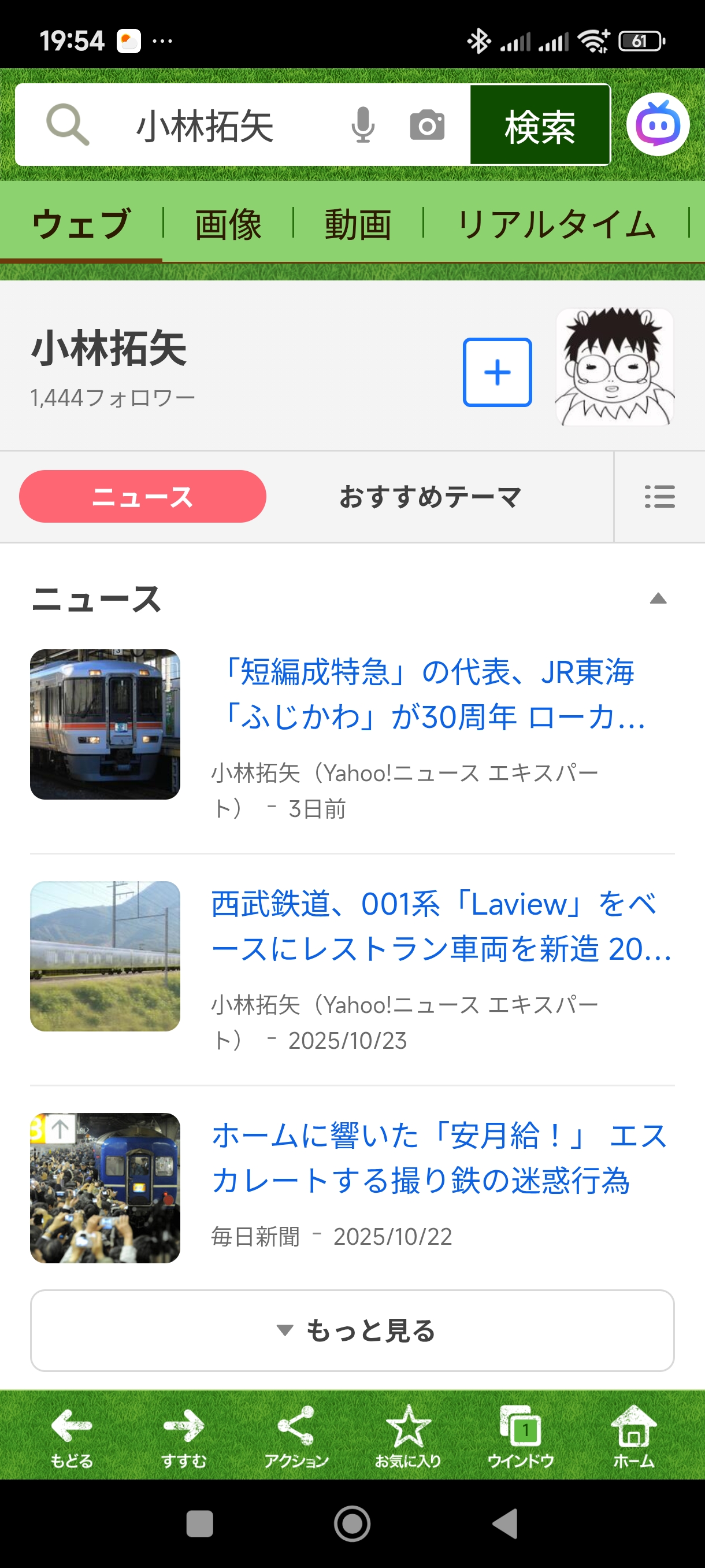This screenshot has width=705, height=1568.
Task: Expand news with もっと見る
Action: coord(352,1330)
